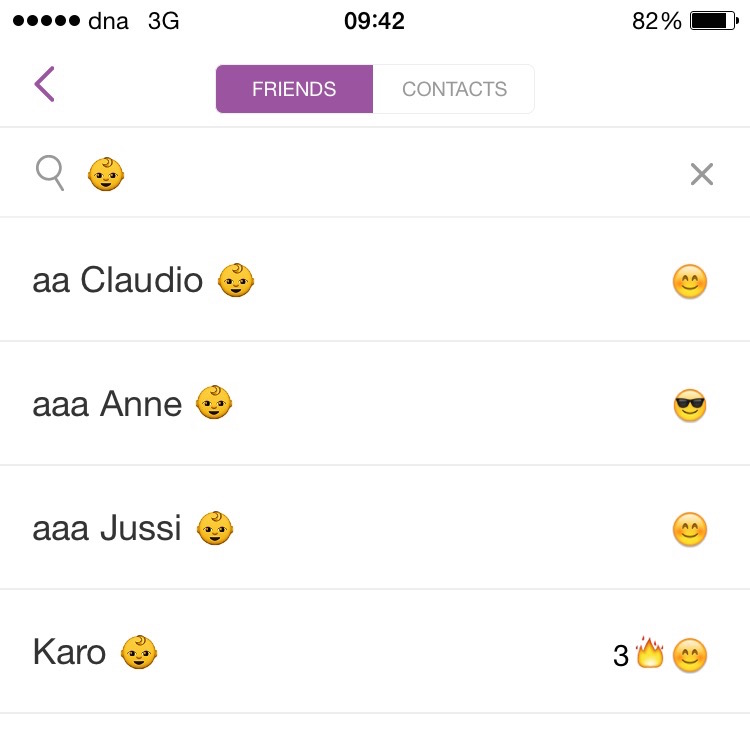Screen dimensions: 750x747
Task: Select aaa Jussi from the list
Action: tap(133, 528)
